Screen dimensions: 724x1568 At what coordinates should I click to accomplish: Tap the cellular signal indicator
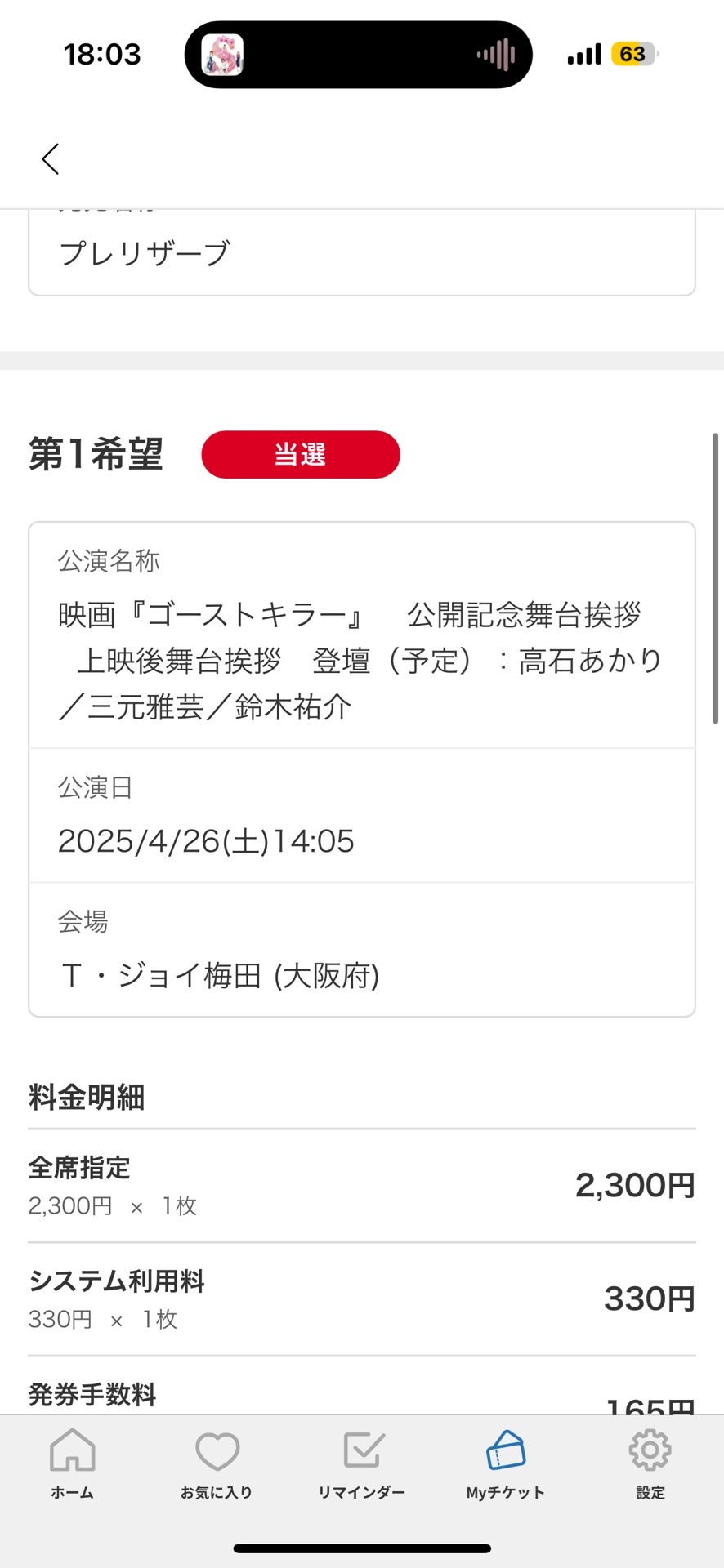pyautogui.click(x=583, y=53)
